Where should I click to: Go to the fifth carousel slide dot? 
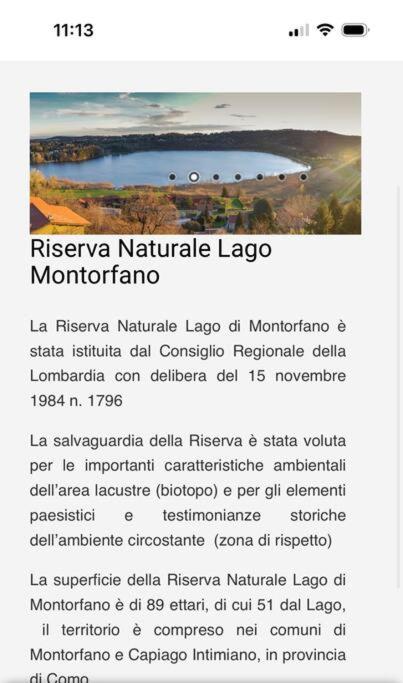(x=260, y=177)
